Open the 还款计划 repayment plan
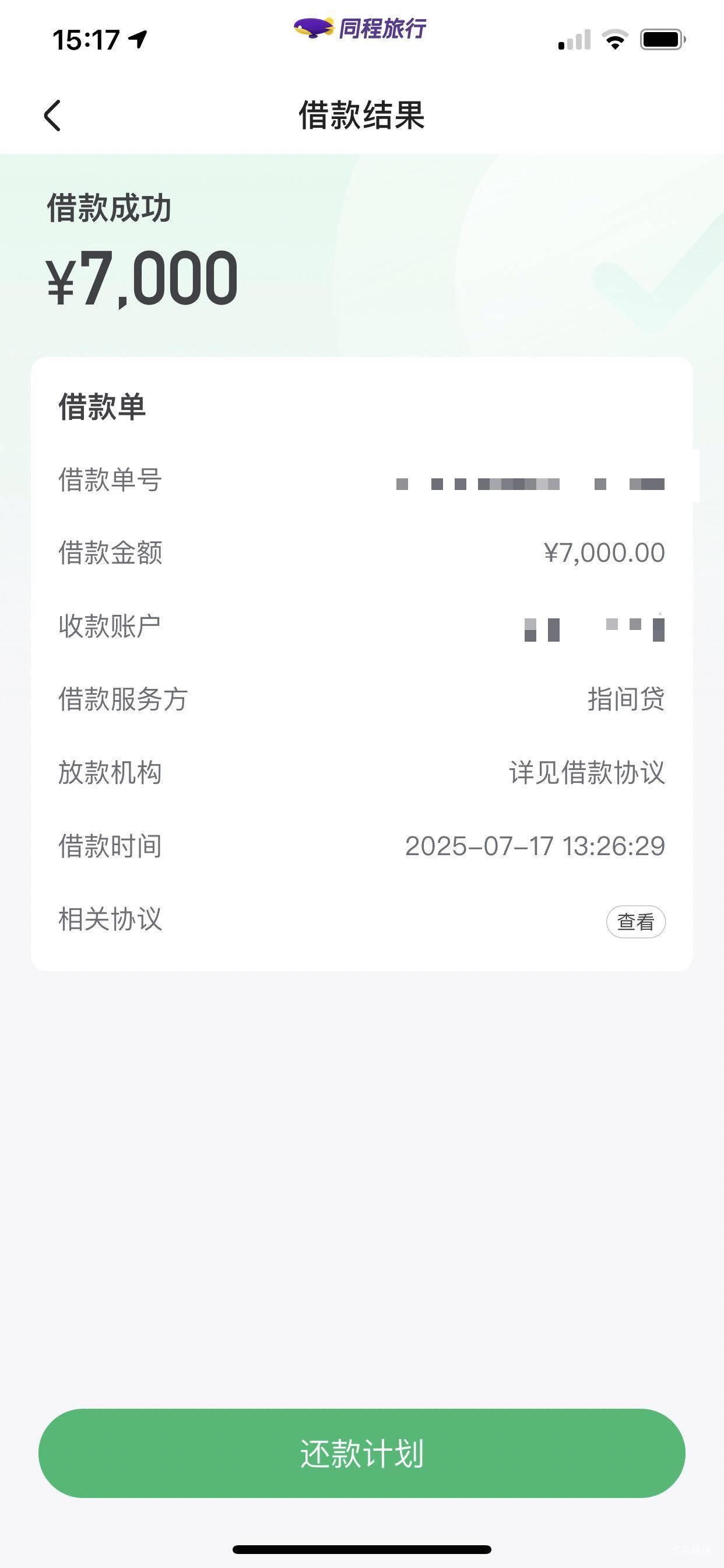724x1568 pixels. (x=361, y=1453)
